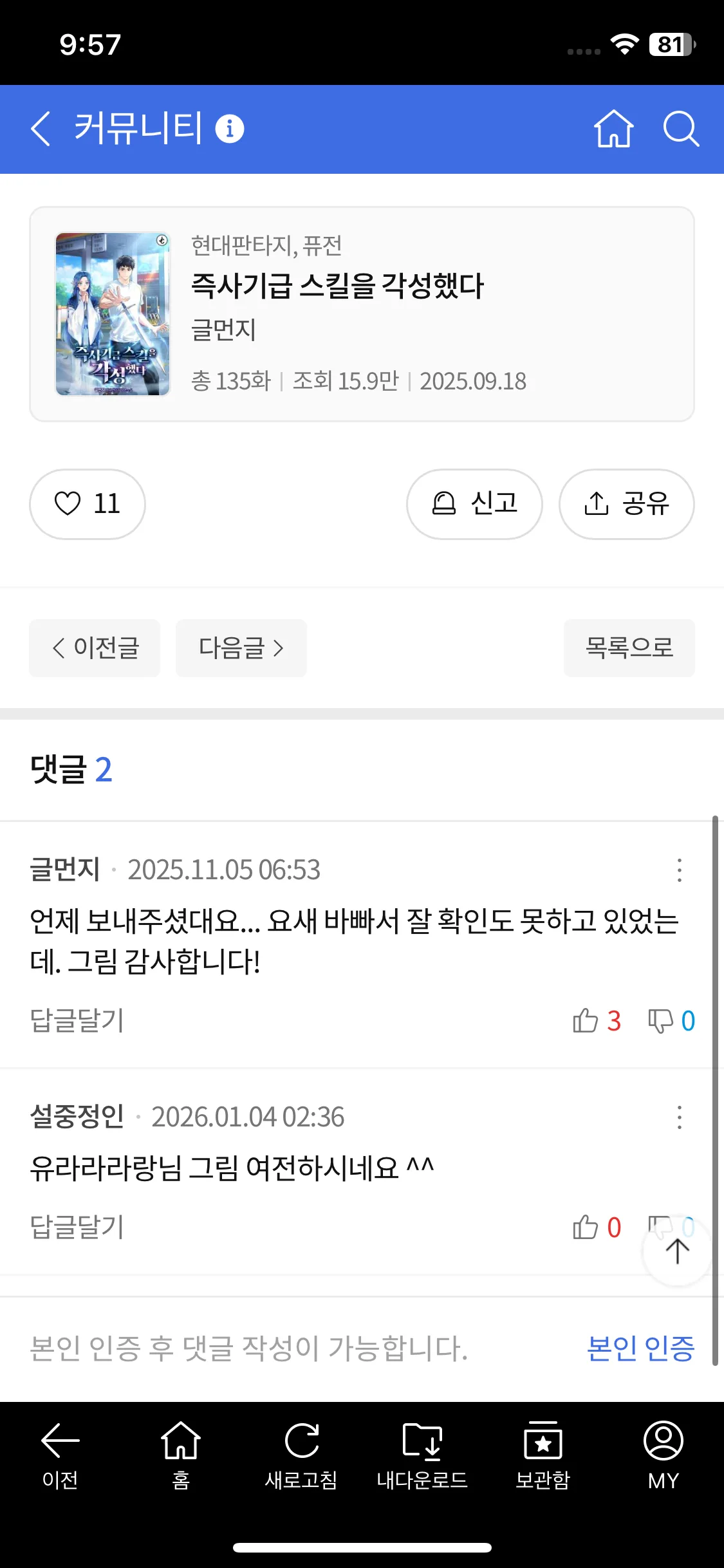
Task: Tap 본인 인증 to verify identity
Action: coord(640,1348)
